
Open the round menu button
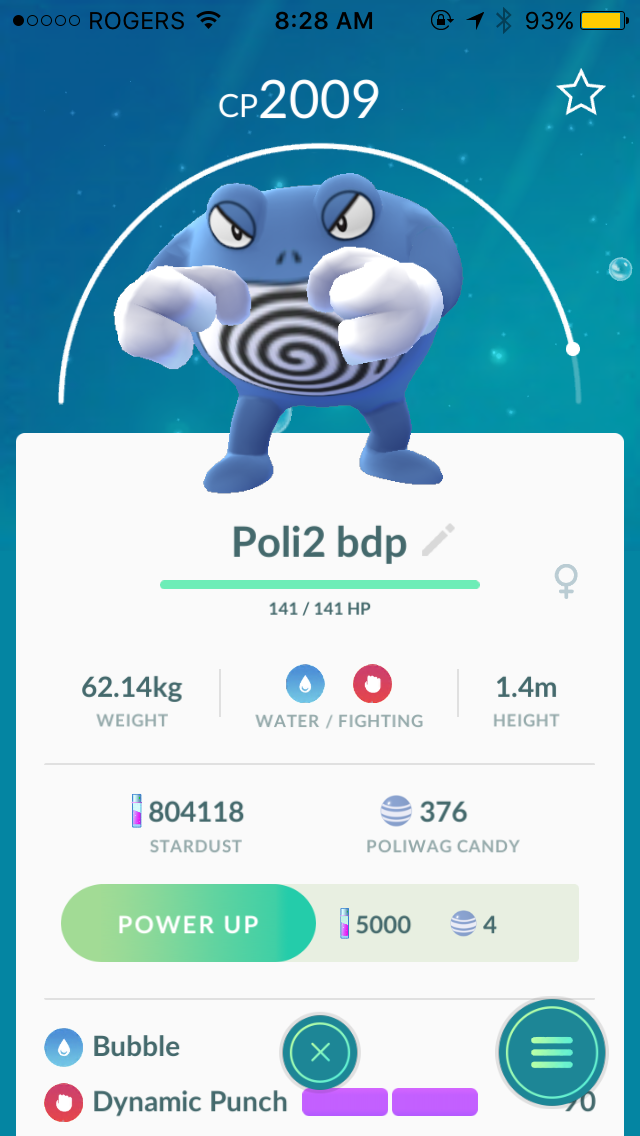[x=552, y=1052]
